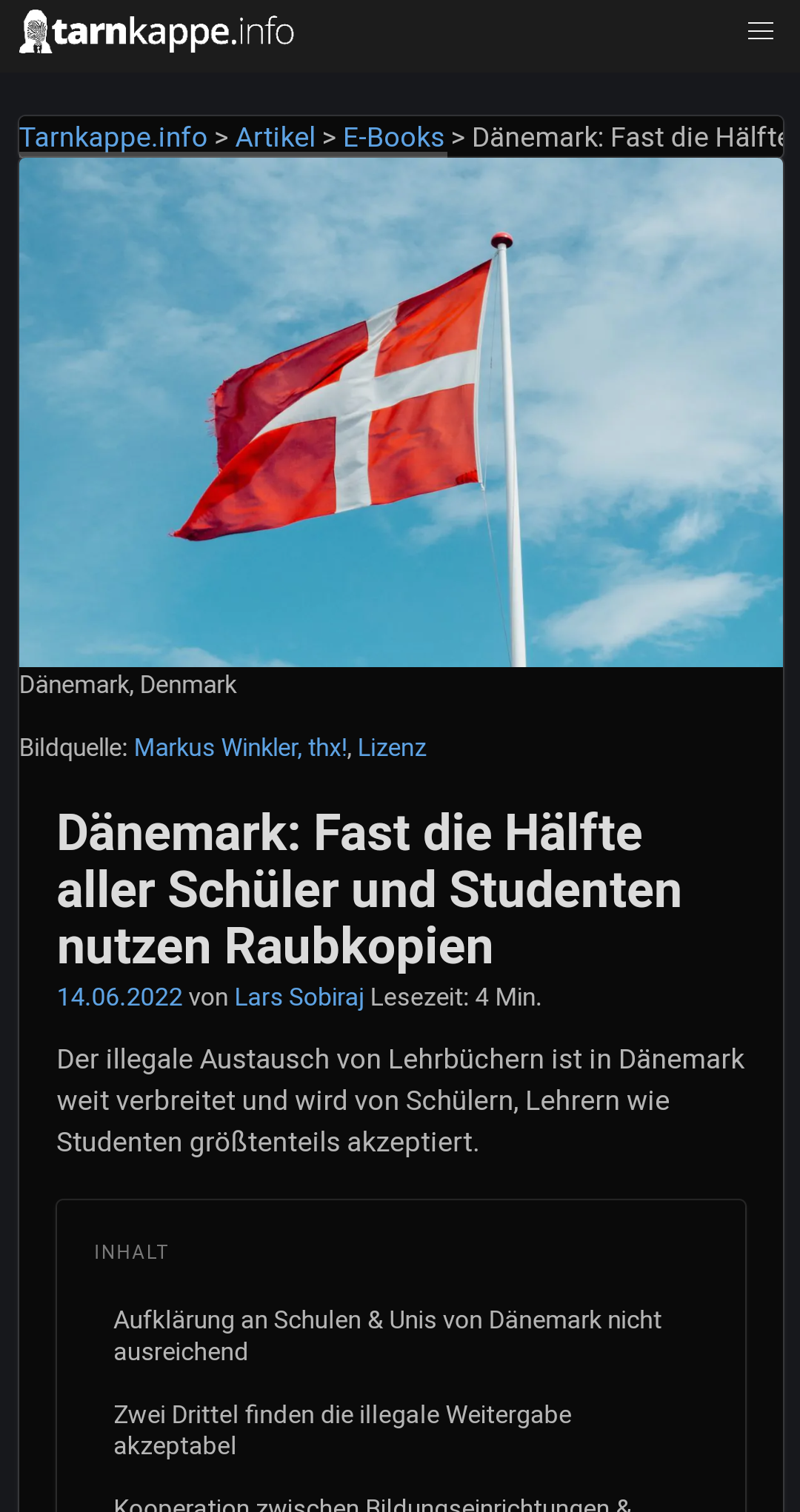Open the hamburger menu
Screen dimensions: 800x1512
[760, 31]
